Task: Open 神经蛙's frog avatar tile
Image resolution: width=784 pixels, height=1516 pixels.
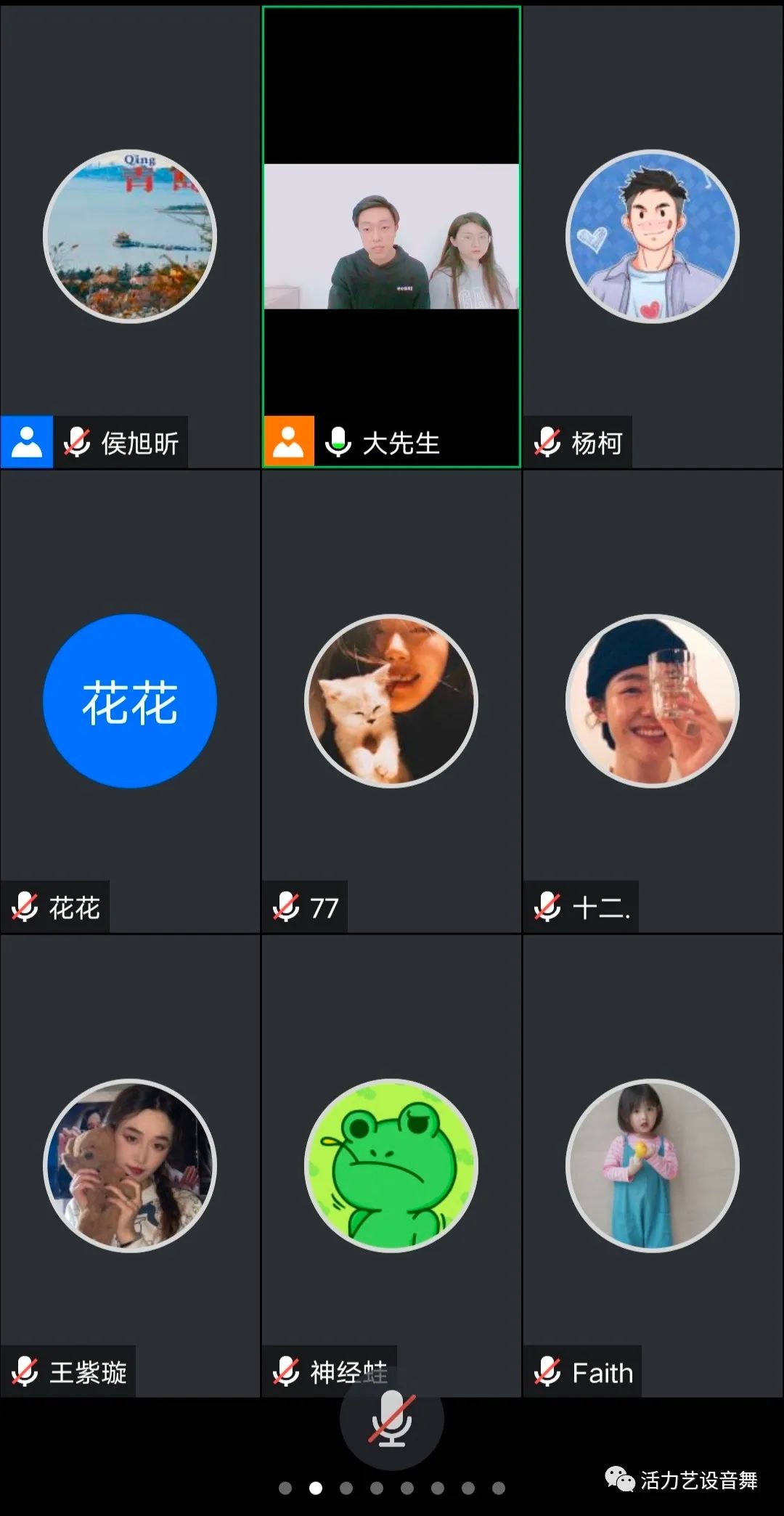Action: tap(391, 1166)
